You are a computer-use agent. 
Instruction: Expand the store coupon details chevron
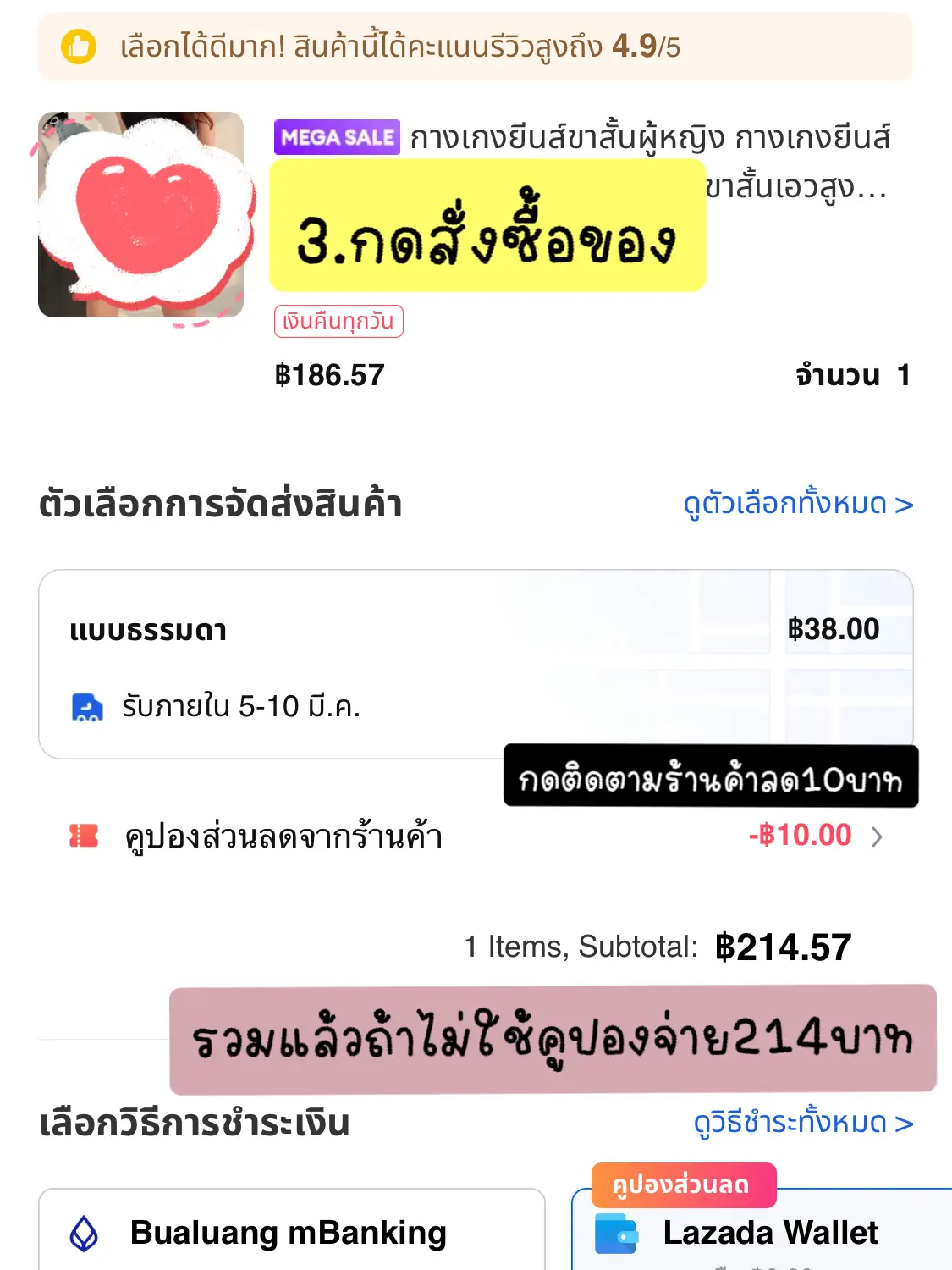coord(878,837)
